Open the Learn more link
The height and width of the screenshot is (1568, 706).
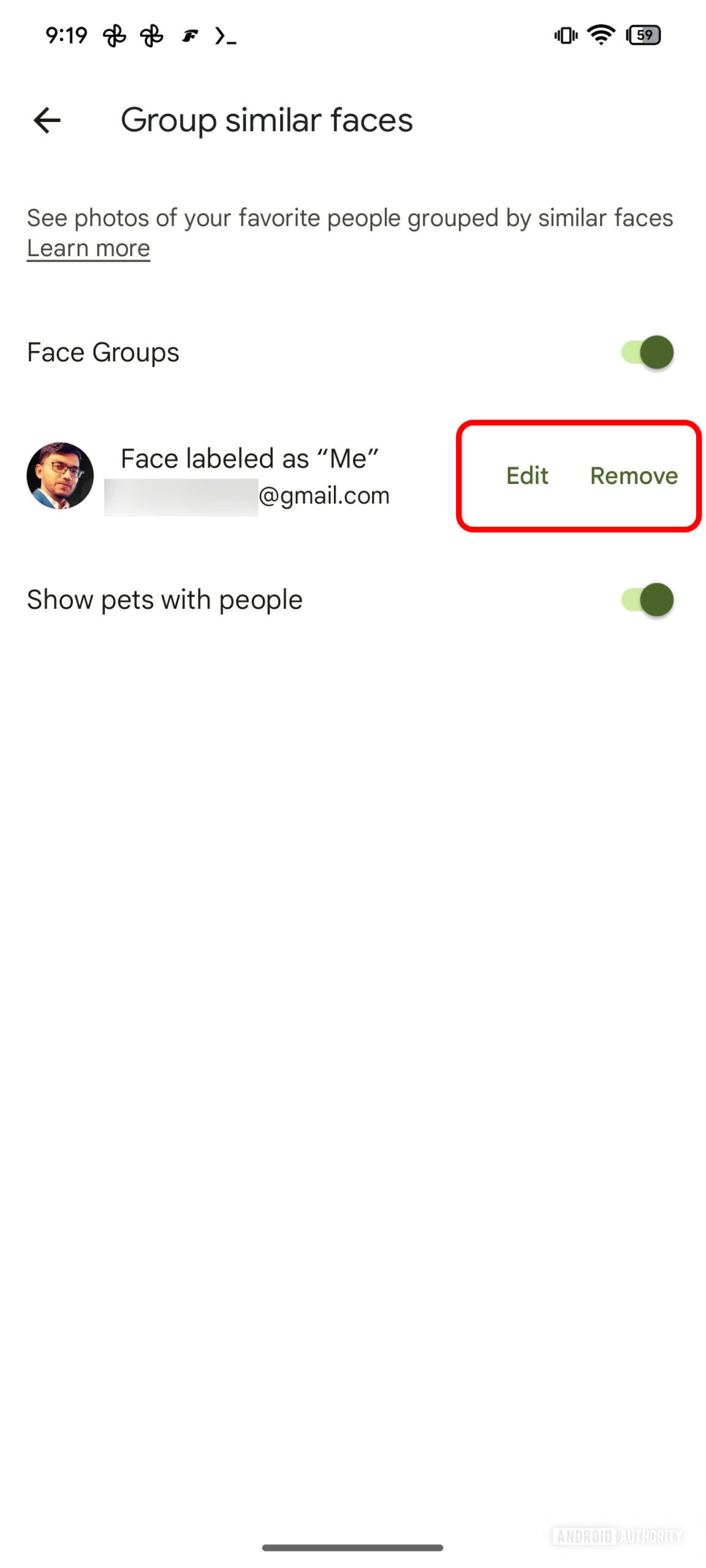pyautogui.click(x=88, y=248)
